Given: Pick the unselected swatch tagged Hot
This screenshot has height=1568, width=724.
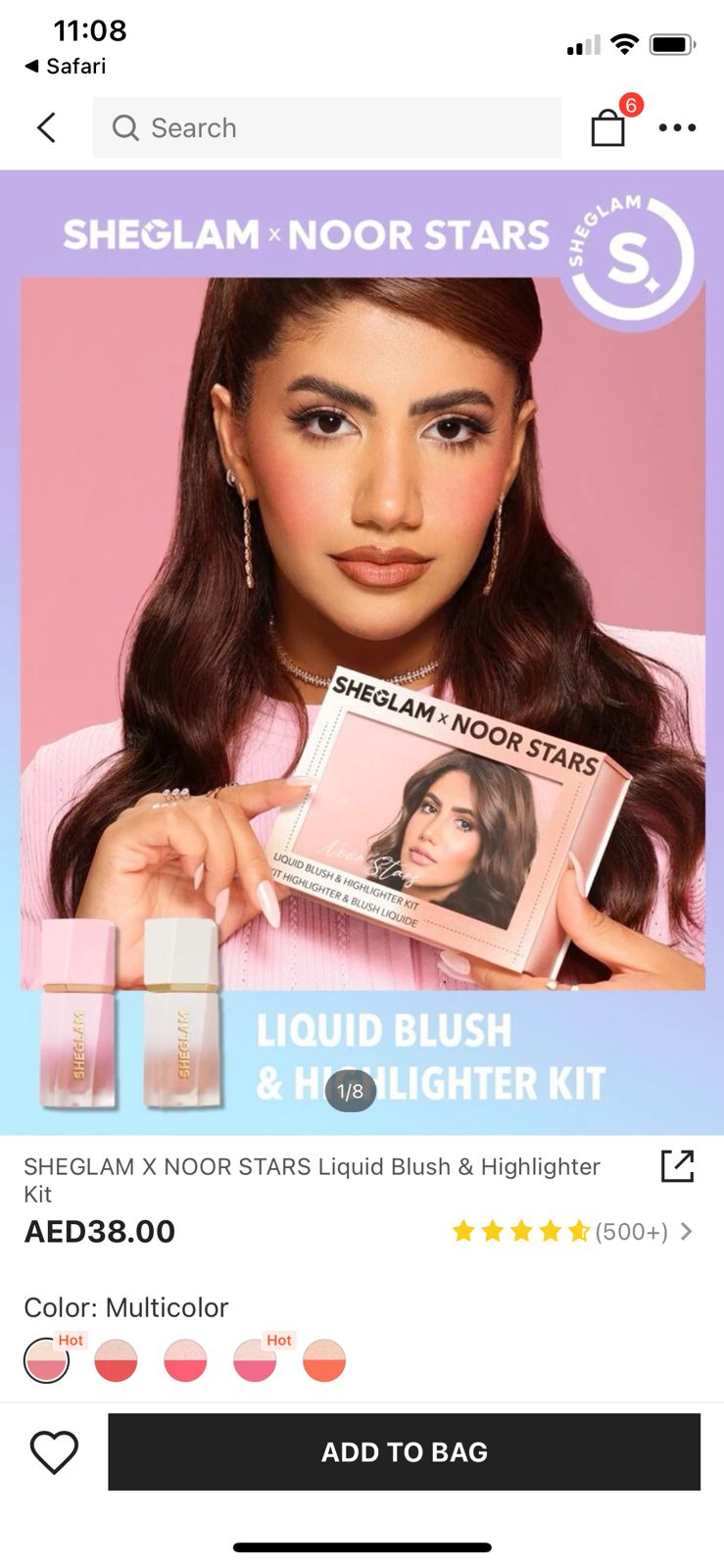Looking at the screenshot, I should click(x=255, y=1360).
